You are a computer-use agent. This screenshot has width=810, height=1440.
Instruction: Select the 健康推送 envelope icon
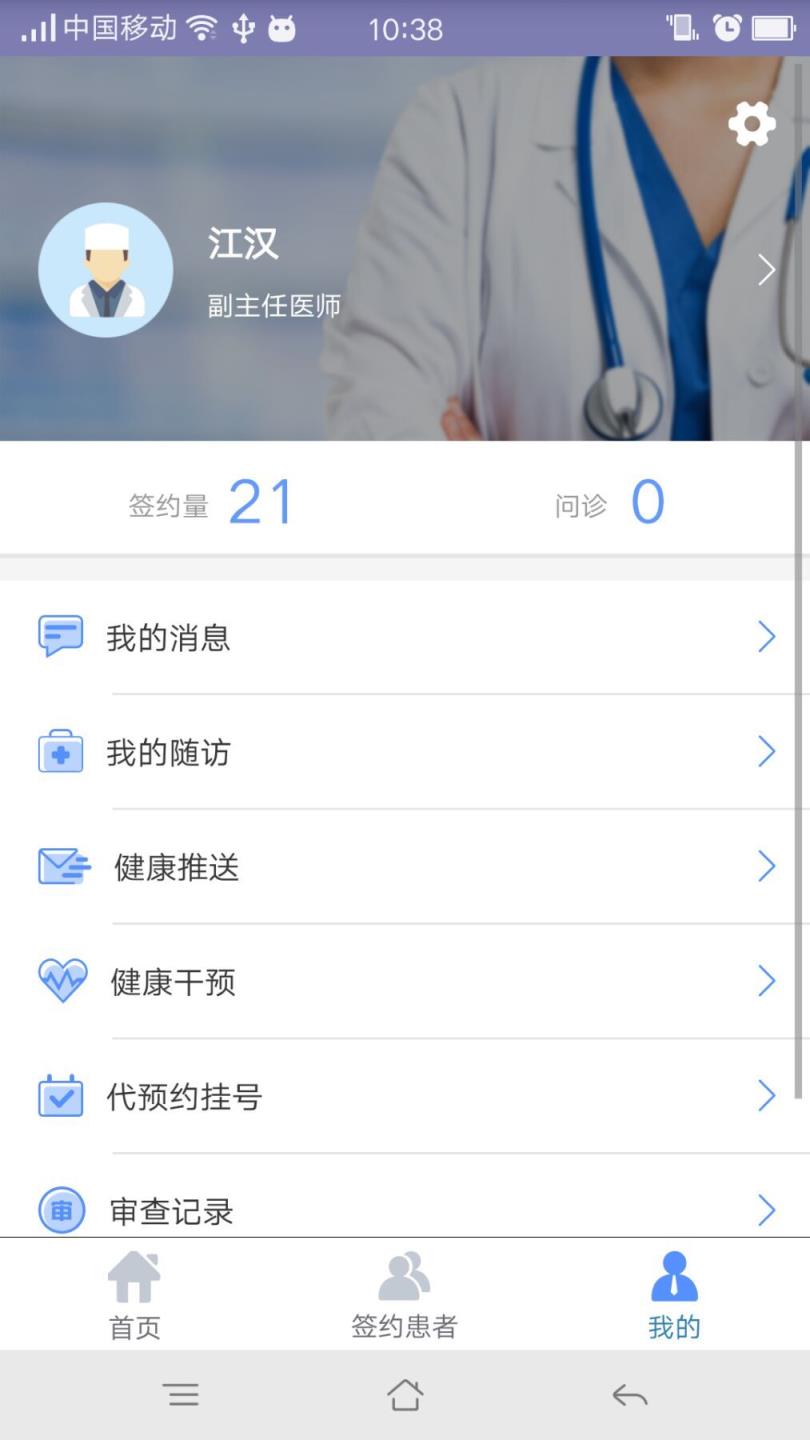point(62,866)
